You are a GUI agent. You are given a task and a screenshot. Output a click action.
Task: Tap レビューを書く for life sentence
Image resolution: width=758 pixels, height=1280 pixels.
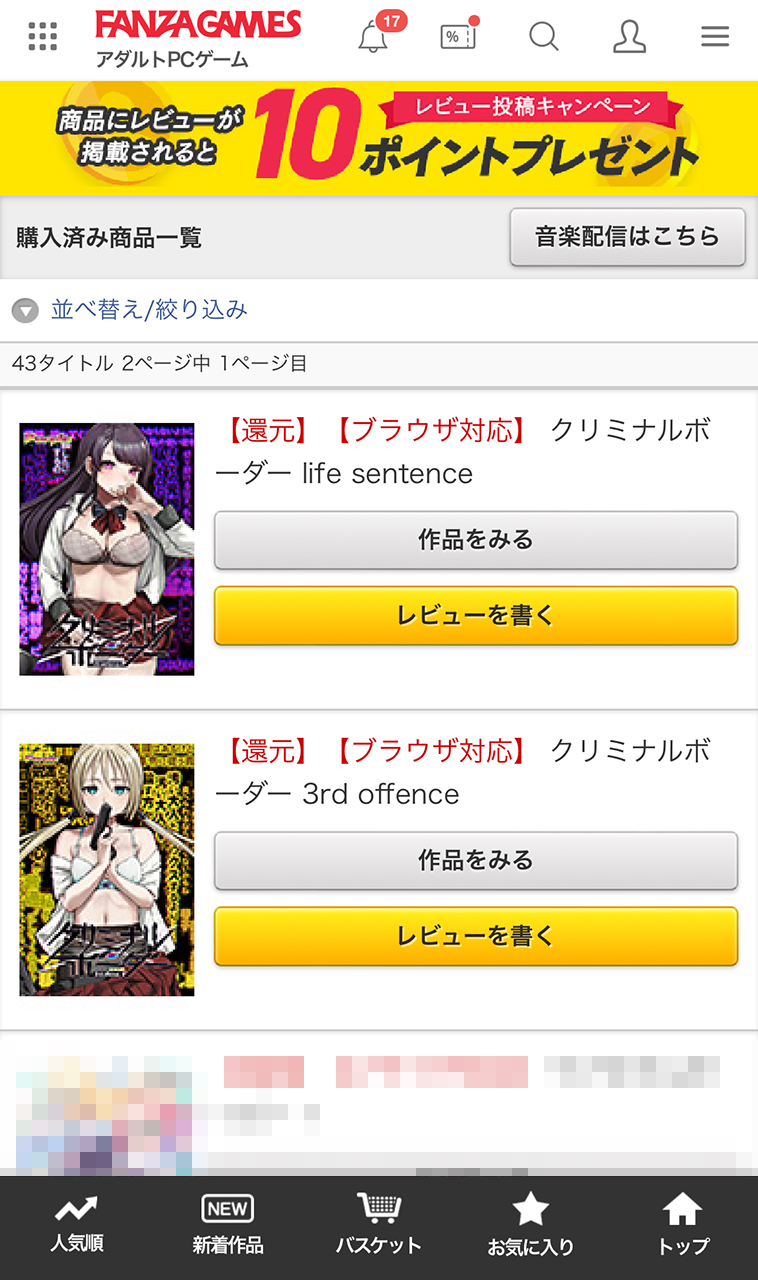coord(476,615)
